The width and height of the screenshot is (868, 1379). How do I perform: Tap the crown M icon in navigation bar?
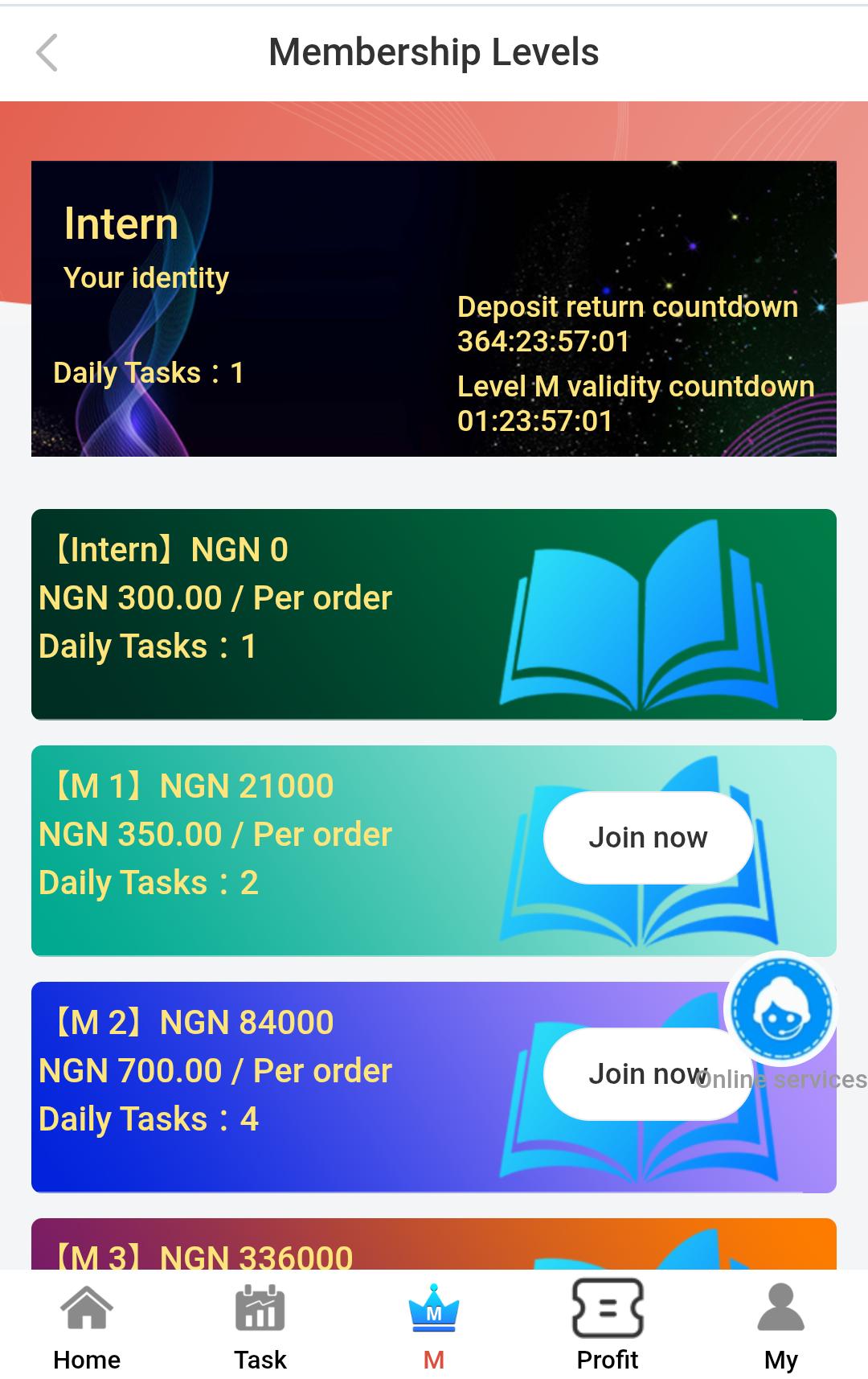coord(433,1309)
